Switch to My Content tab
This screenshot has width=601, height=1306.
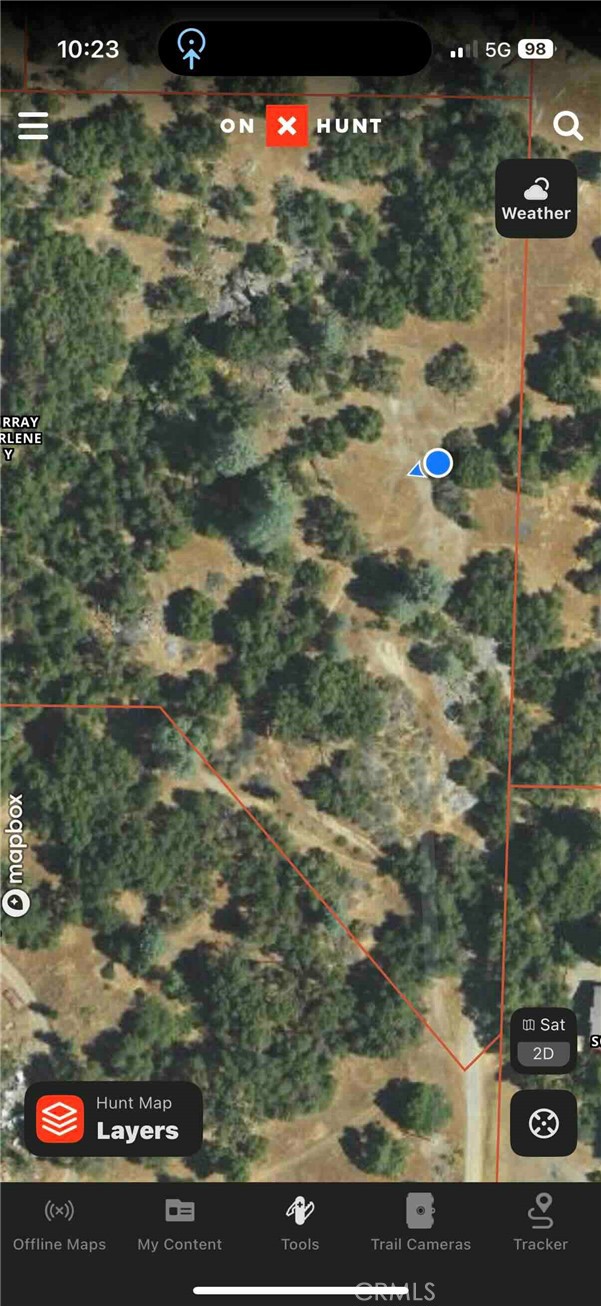180,1224
